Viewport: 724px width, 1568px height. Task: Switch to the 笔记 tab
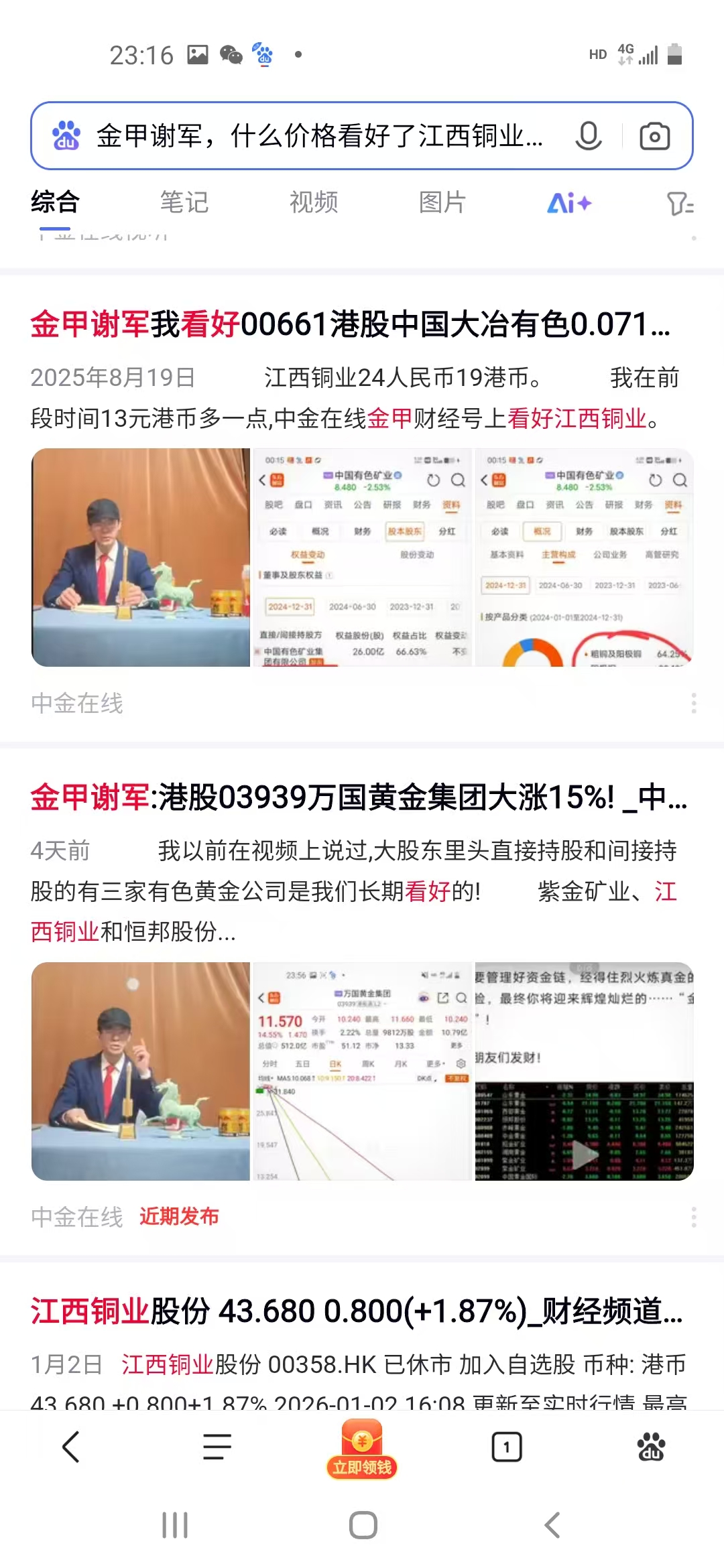pyautogui.click(x=184, y=202)
